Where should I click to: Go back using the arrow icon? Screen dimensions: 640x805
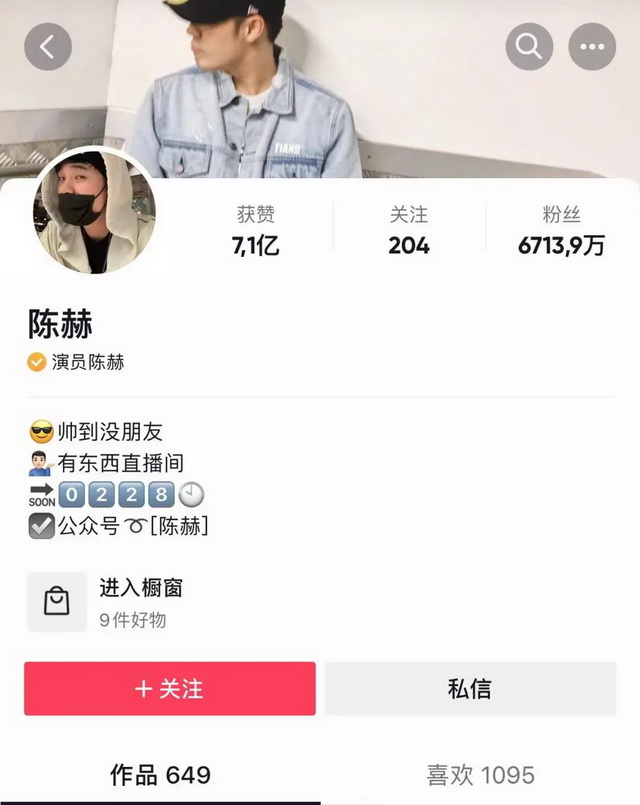tap(48, 46)
